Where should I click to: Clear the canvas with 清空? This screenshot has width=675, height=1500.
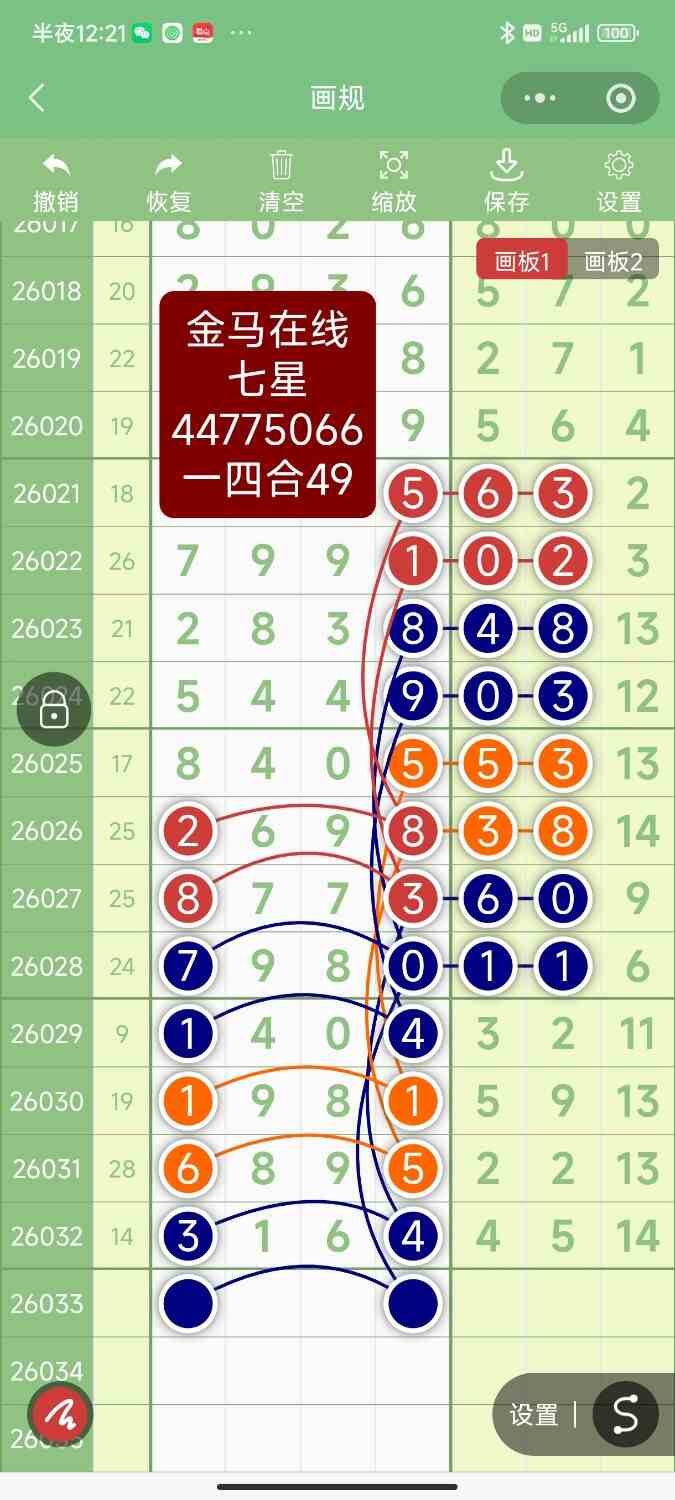[x=281, y=181]
